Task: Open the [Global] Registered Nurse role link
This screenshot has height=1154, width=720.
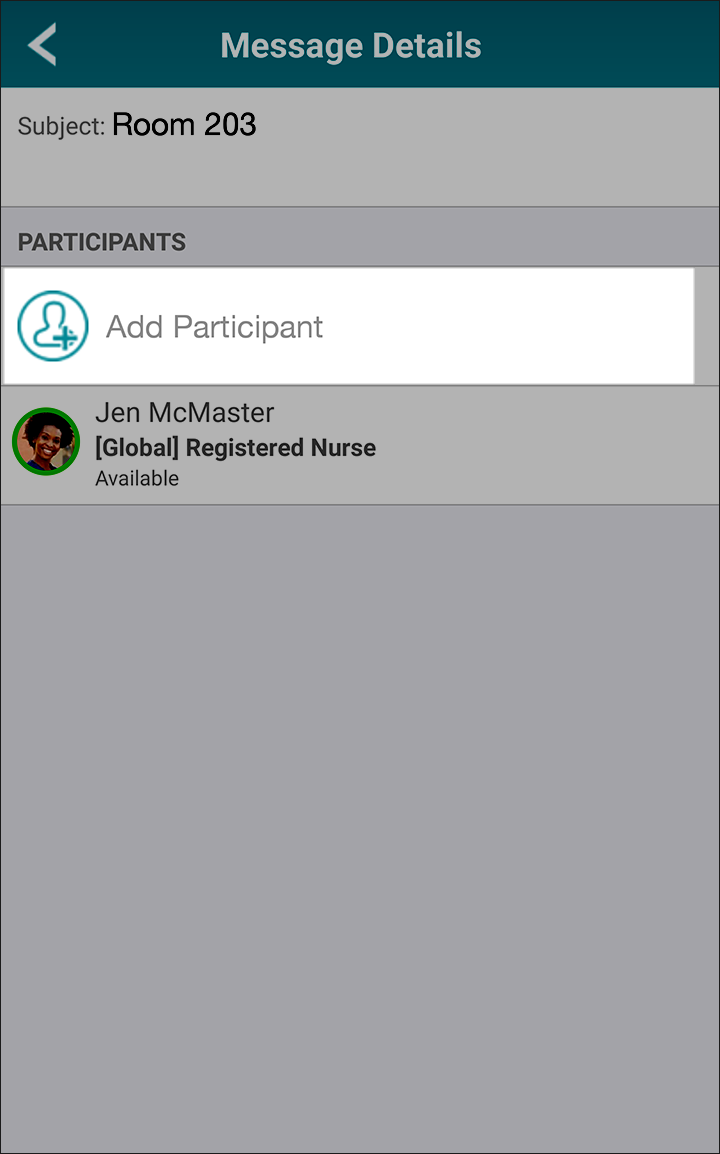Action: [235, 448]
